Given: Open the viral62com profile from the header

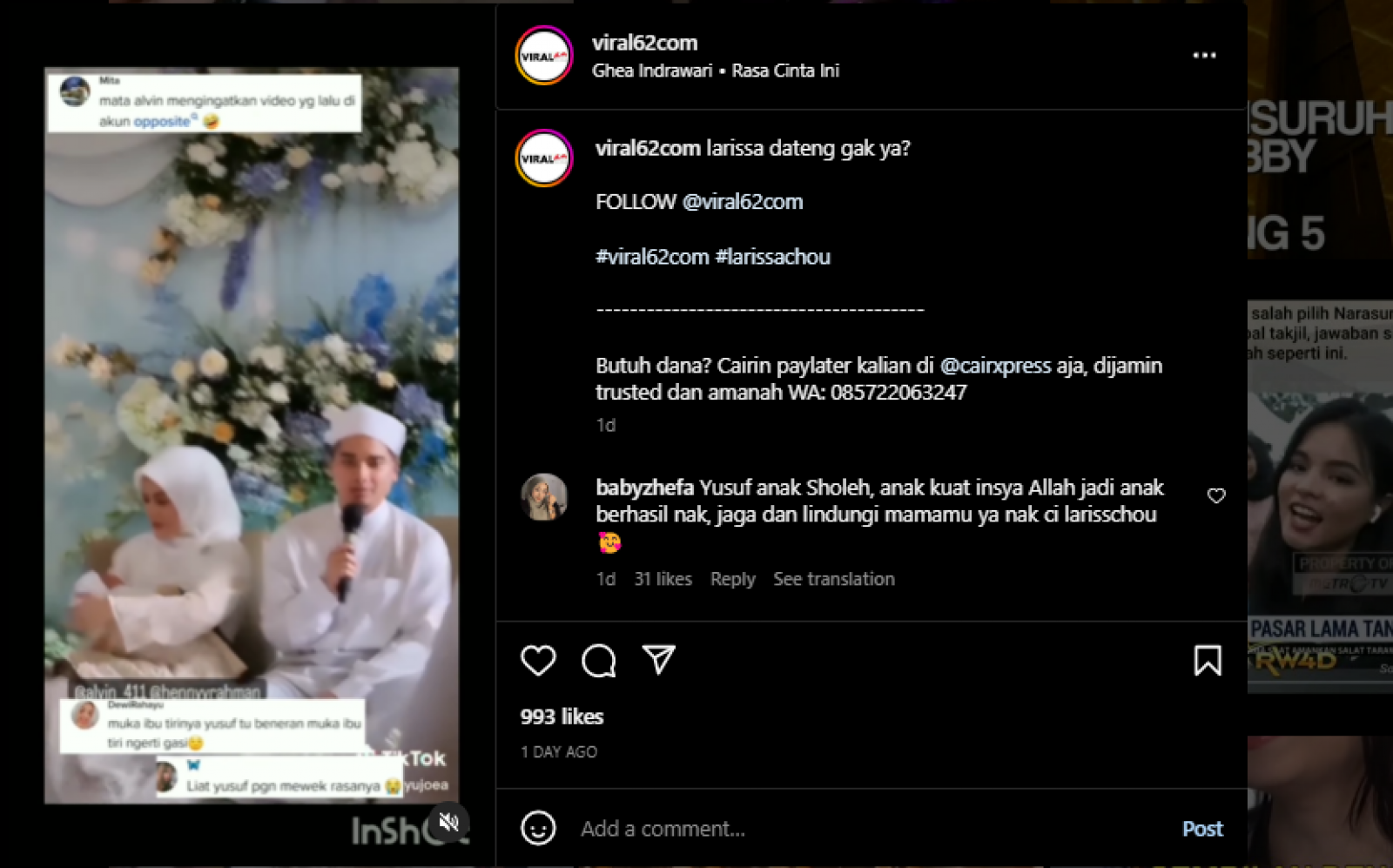Looking at the screenshot, I should click(x=644, y=43).
